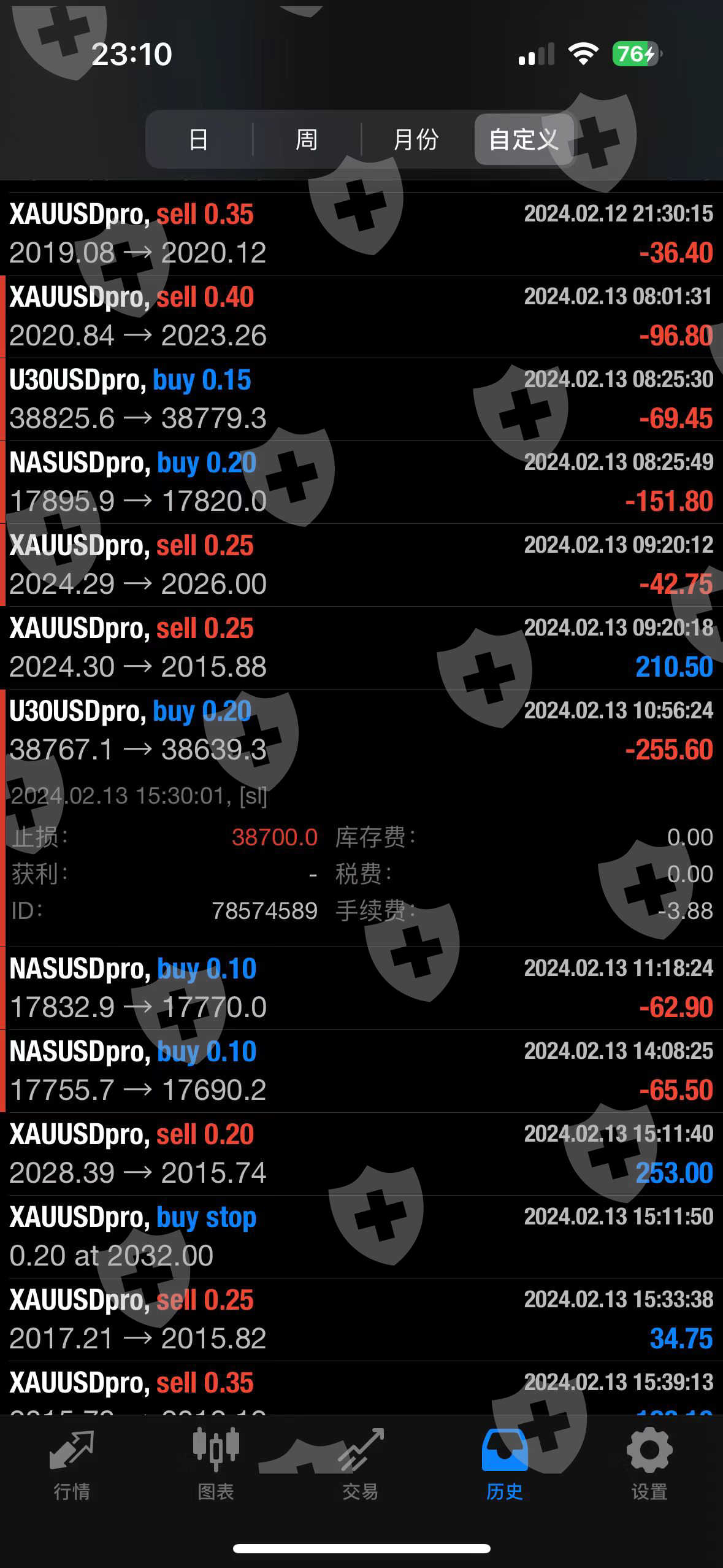This screenshot has height=1568, width=723.
Task: Switch to the 月份 period filter
Action: (x=416, y=139)
